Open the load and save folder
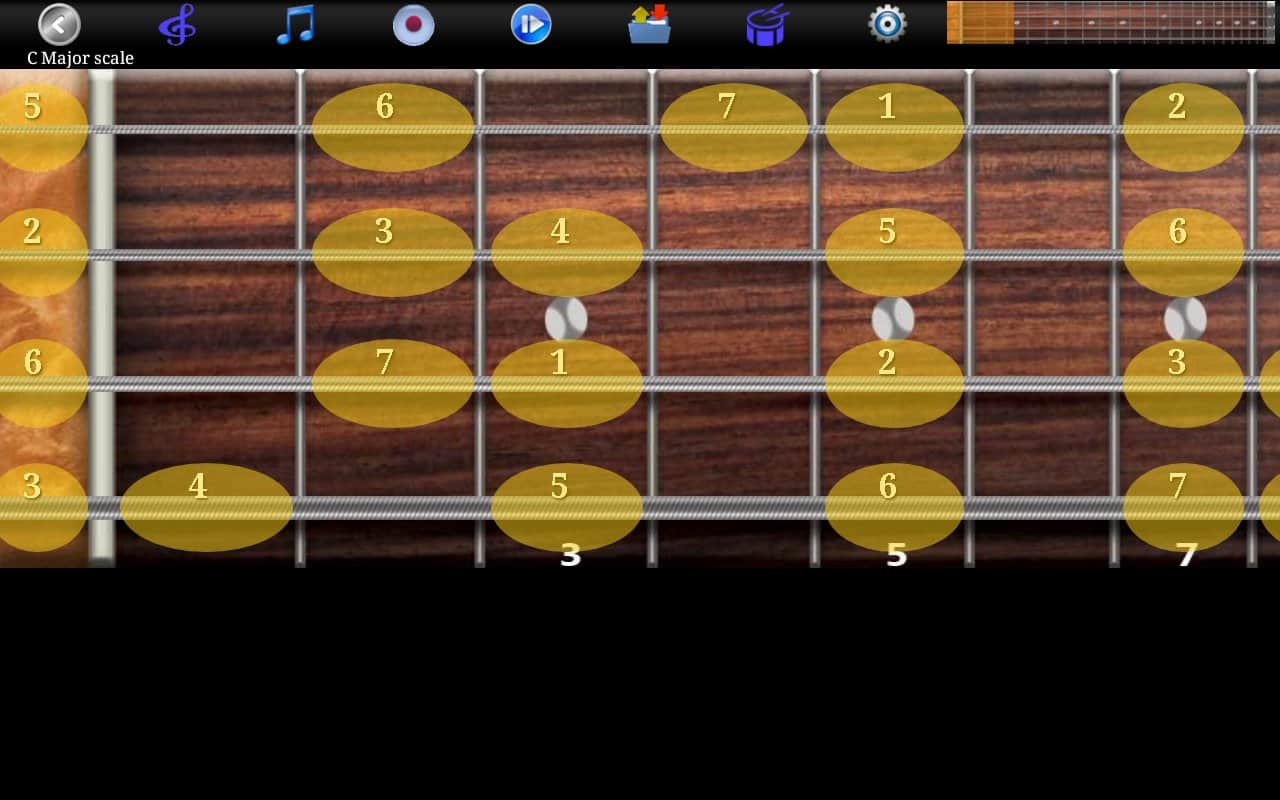The image size is (1280, 800). click(x=649, y=24)
